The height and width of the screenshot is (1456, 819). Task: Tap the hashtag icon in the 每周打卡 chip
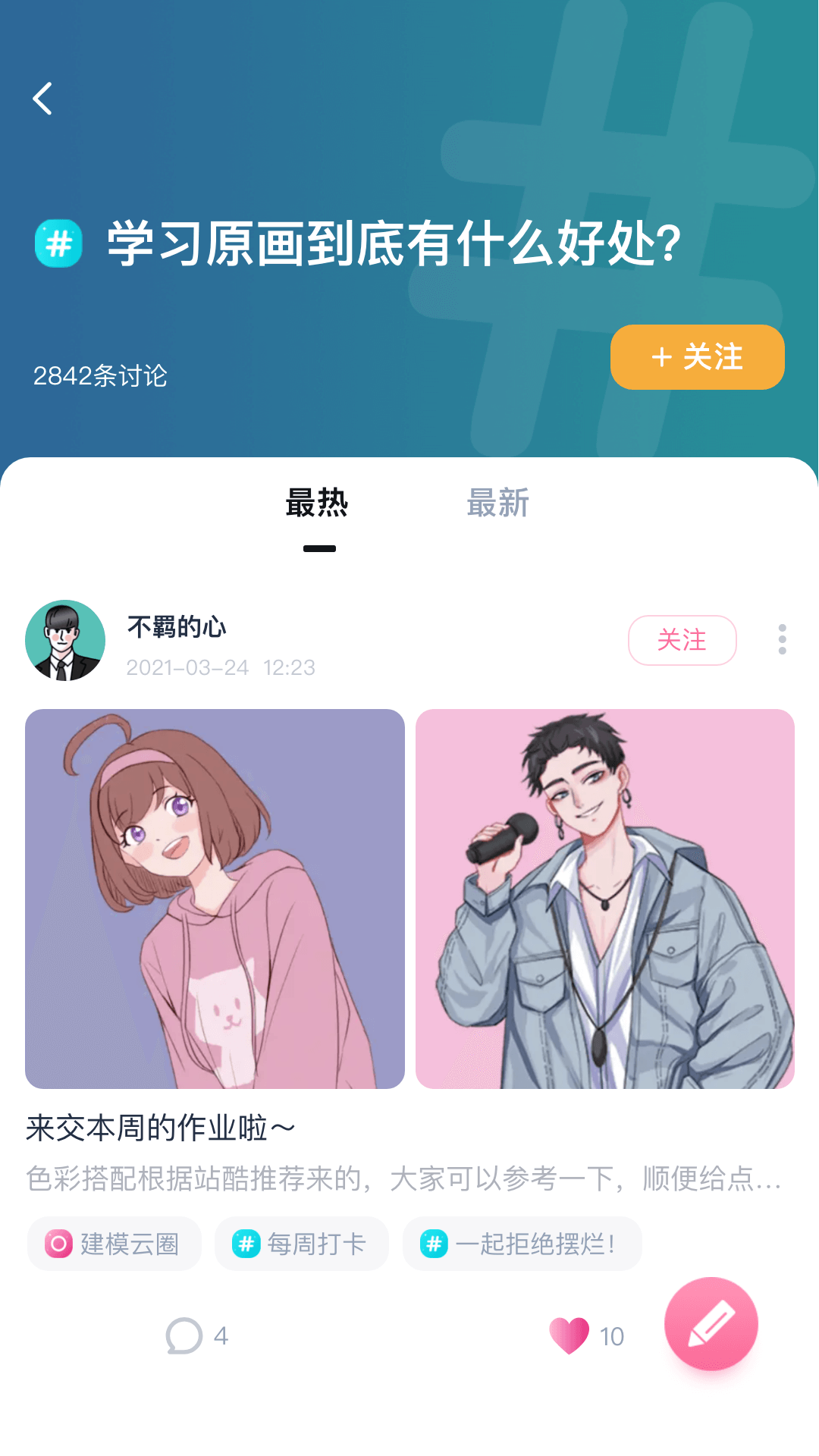[244, 1243]
